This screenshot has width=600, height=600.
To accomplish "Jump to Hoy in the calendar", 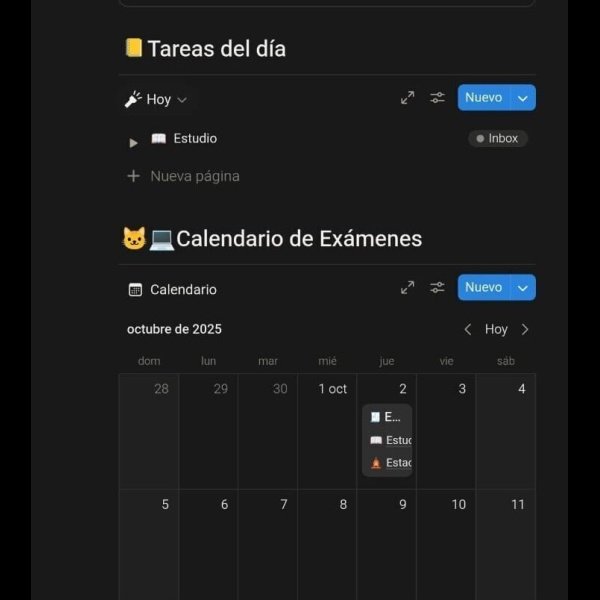I will 496,329.
